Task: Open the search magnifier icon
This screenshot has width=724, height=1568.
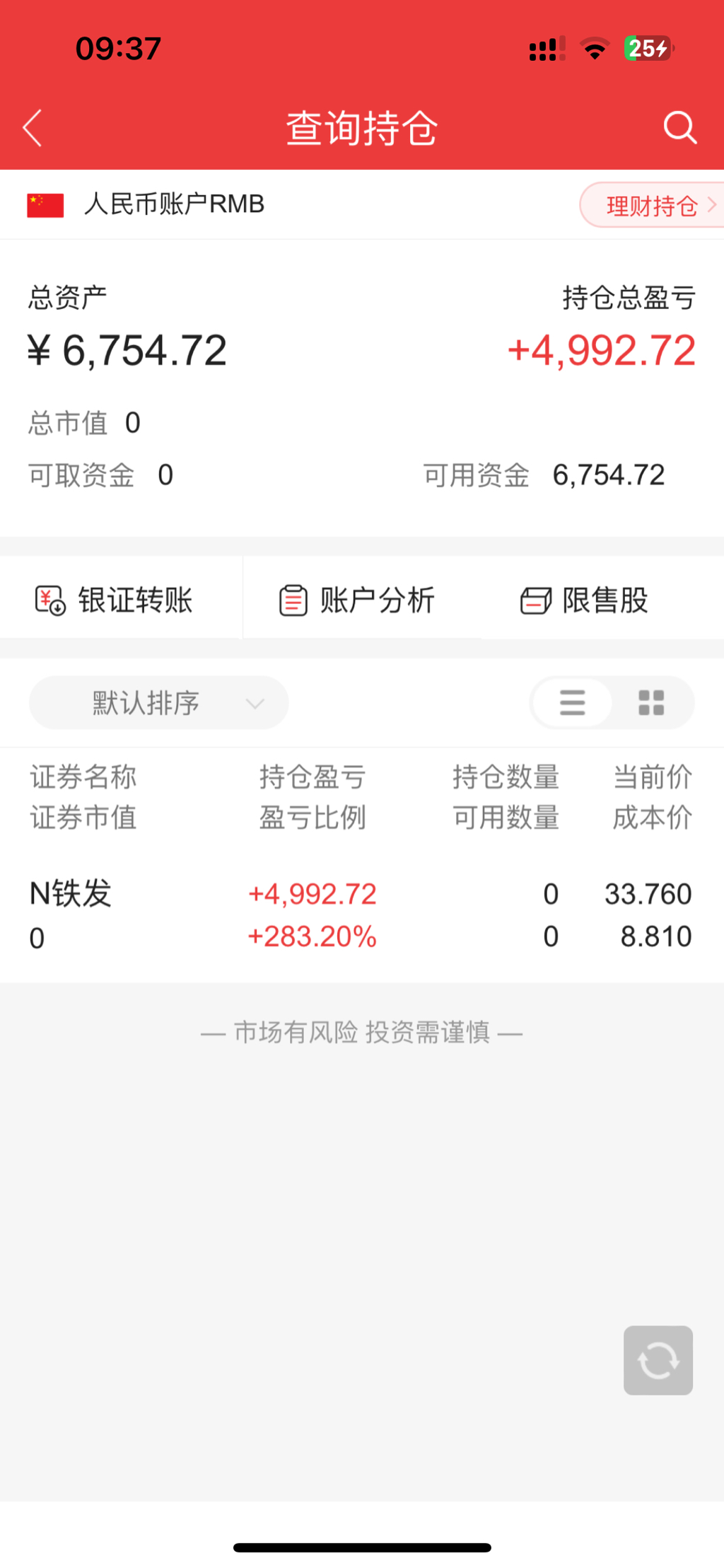Action: [x=679, y=128]
